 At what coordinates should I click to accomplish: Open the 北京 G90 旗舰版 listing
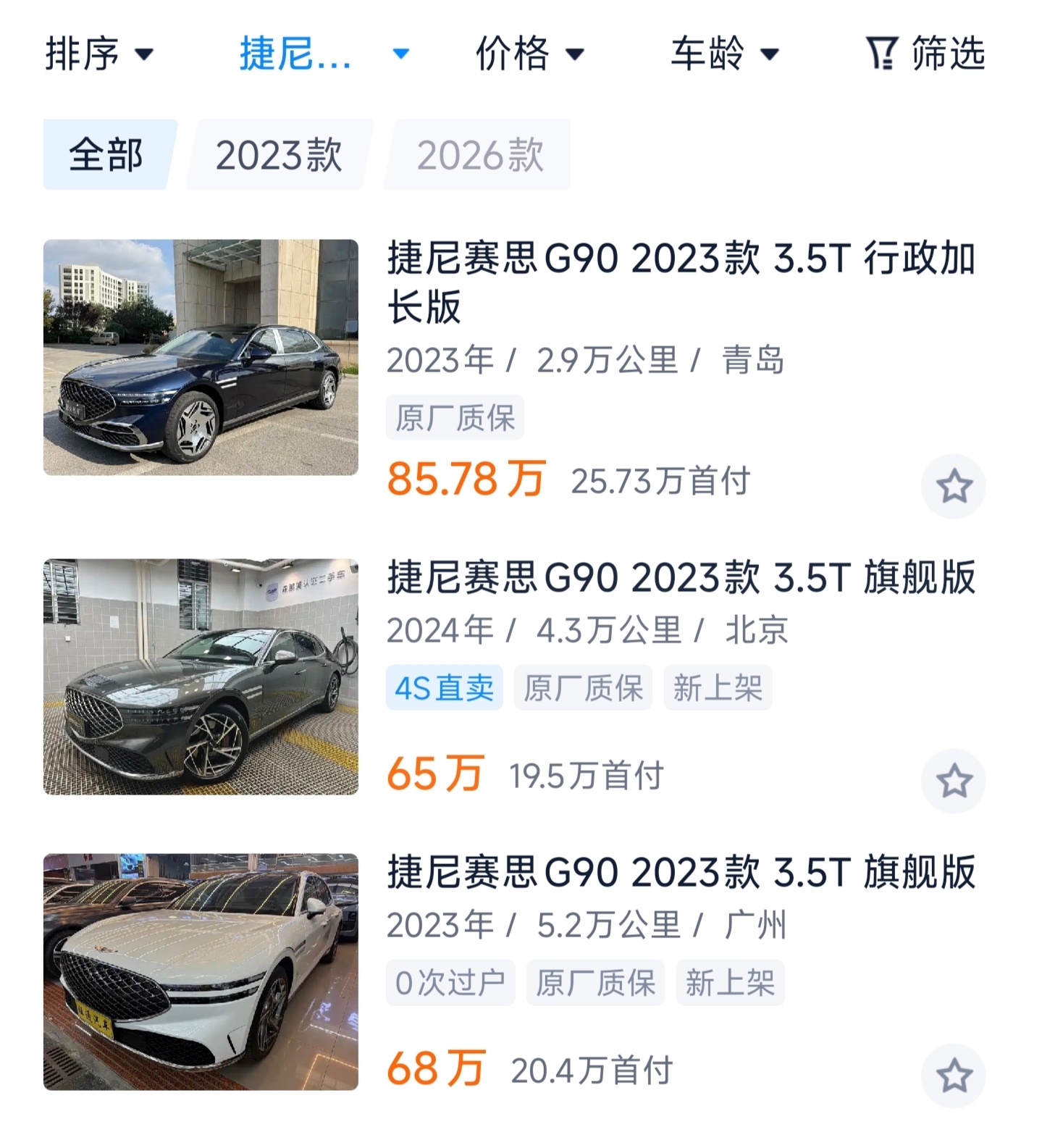tap(681, 578)
